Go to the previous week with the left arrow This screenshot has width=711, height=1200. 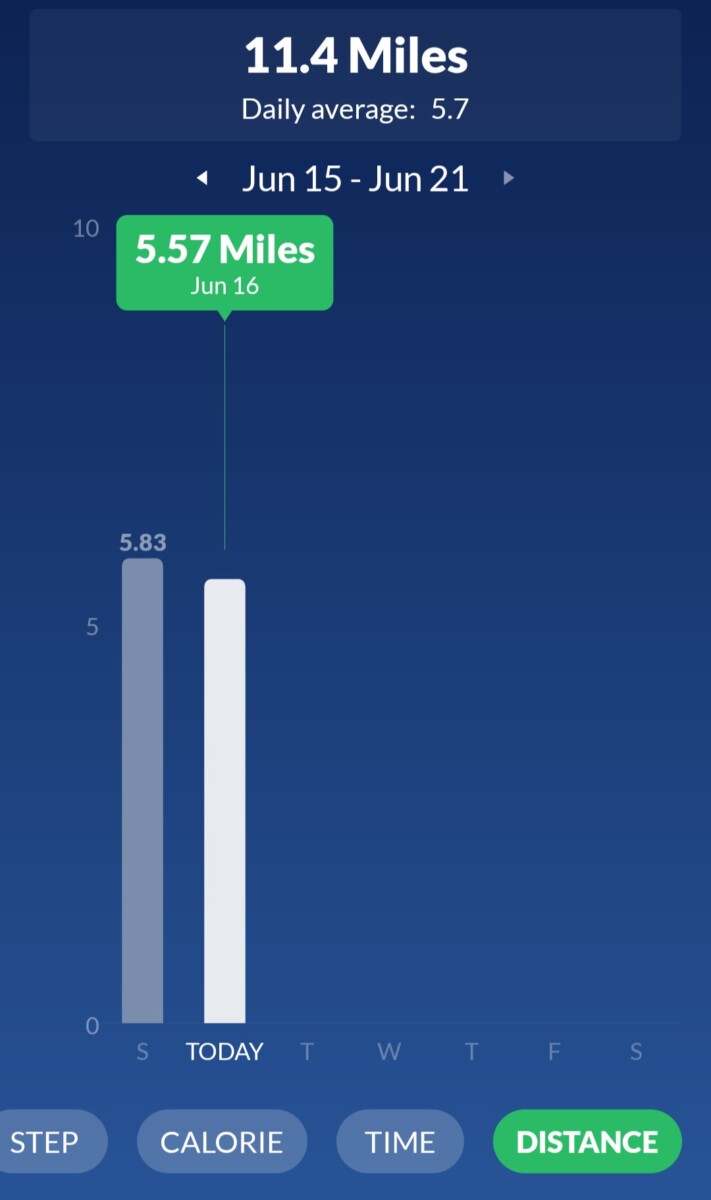click(x=203, y=178)
